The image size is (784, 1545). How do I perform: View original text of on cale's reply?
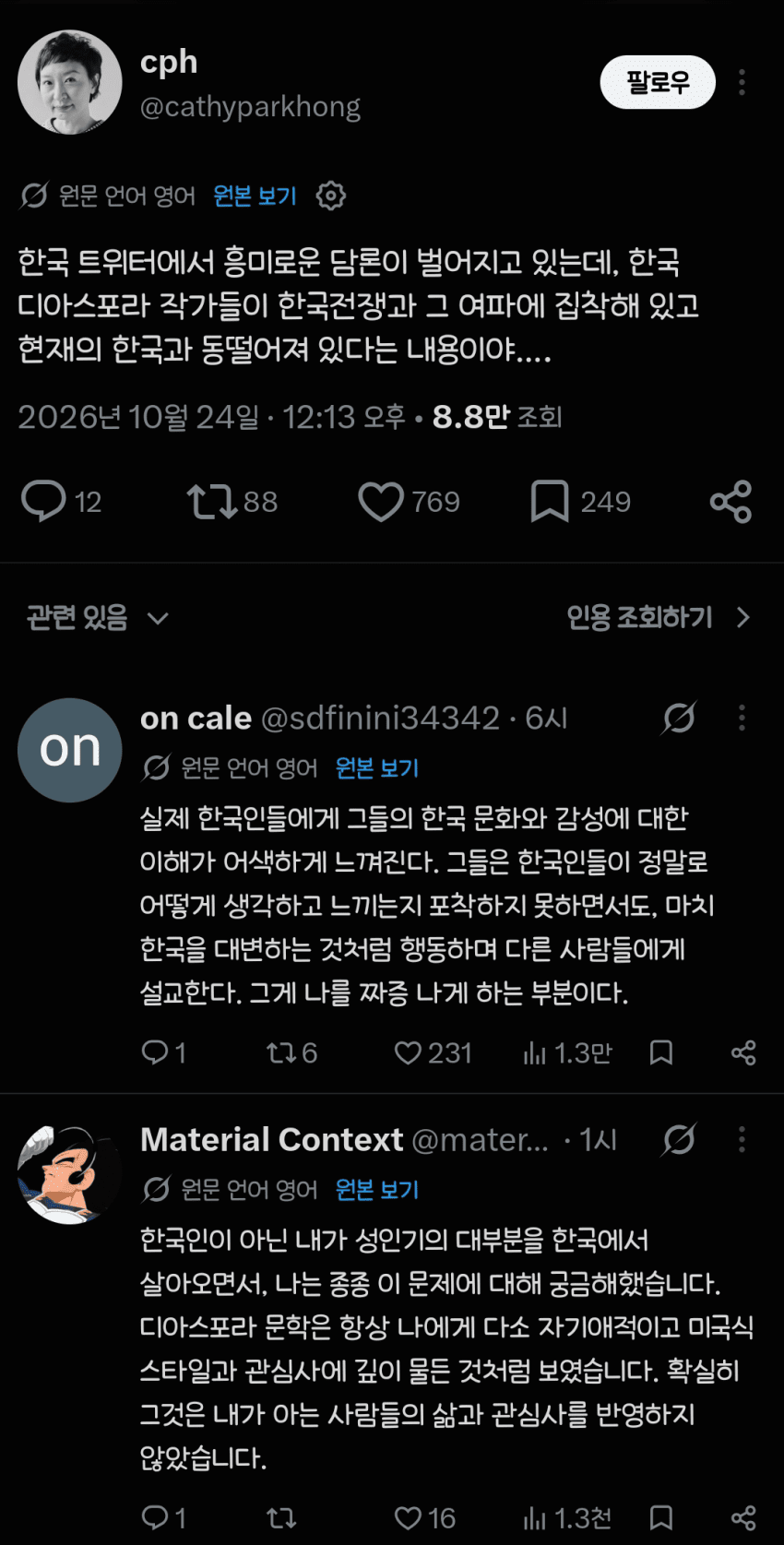coord(376,767)
